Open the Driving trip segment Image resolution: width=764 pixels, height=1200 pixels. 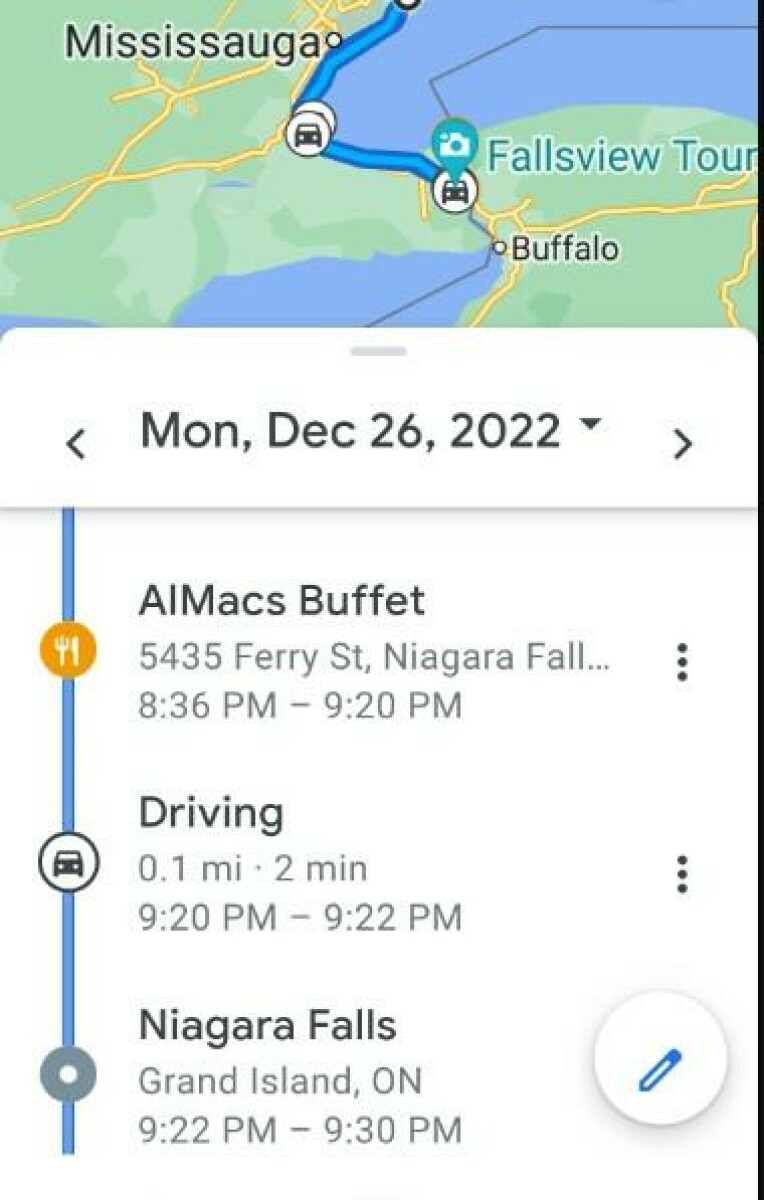click(x=300, y=864)
